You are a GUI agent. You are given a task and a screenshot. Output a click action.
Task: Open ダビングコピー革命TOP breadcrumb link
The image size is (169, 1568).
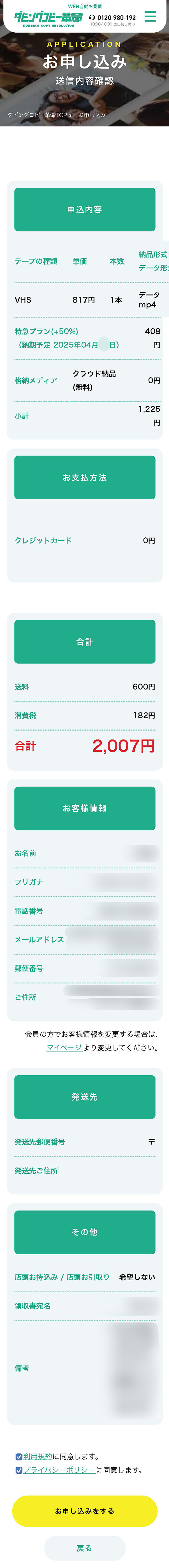(37, 114)
